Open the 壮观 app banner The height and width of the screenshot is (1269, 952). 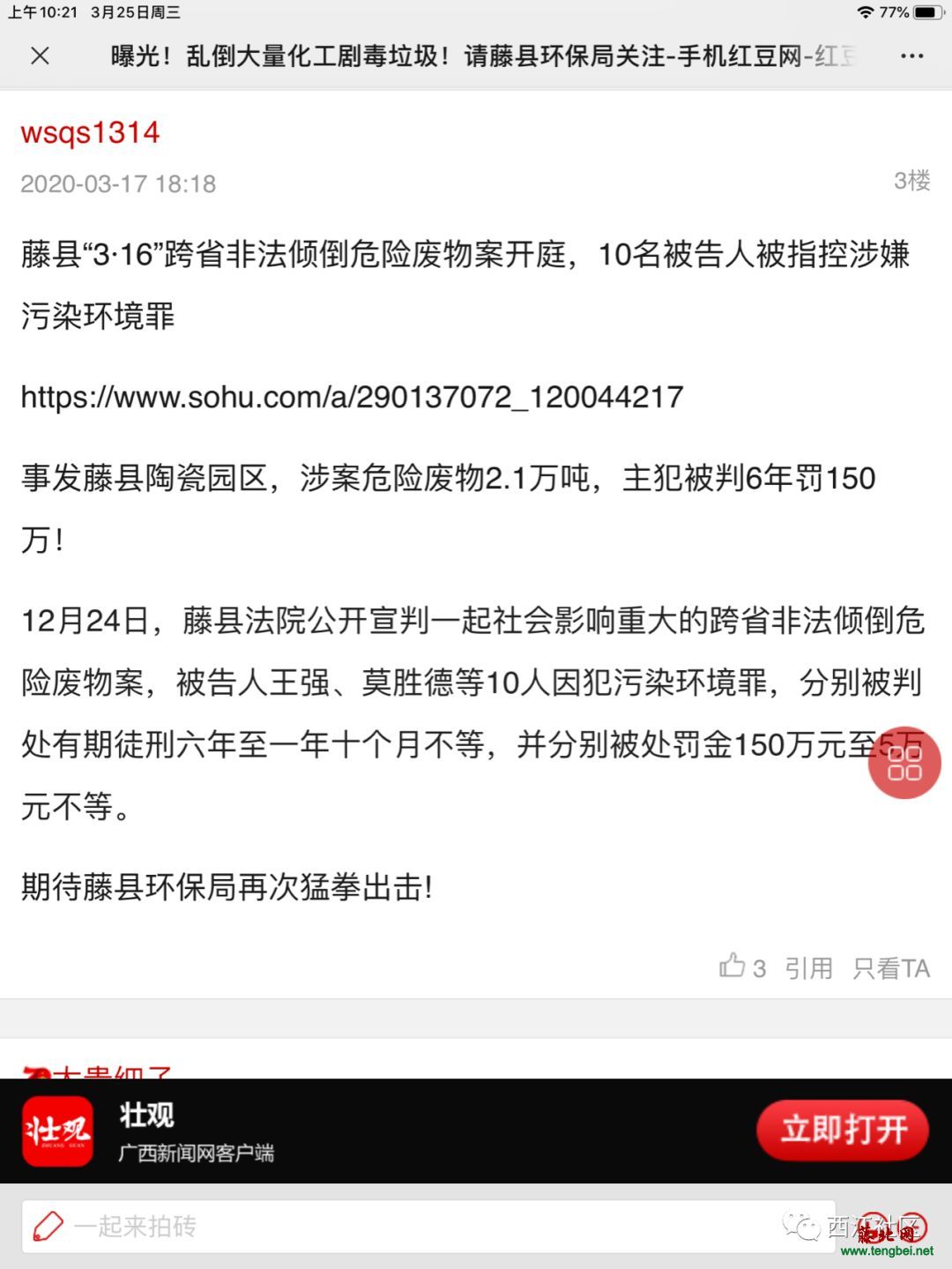148,1130
